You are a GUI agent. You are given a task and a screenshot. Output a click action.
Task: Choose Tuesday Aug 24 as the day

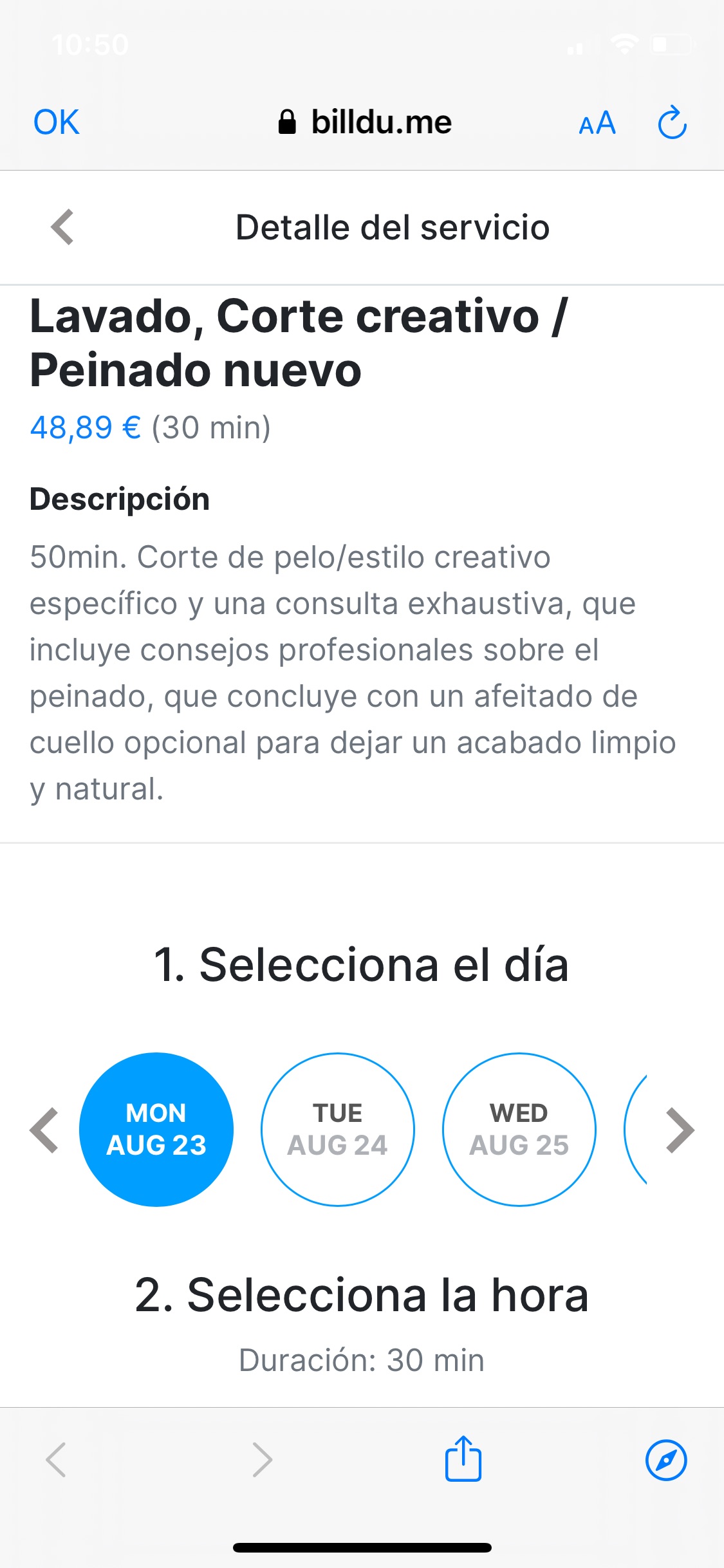[x=338, y=1130]
